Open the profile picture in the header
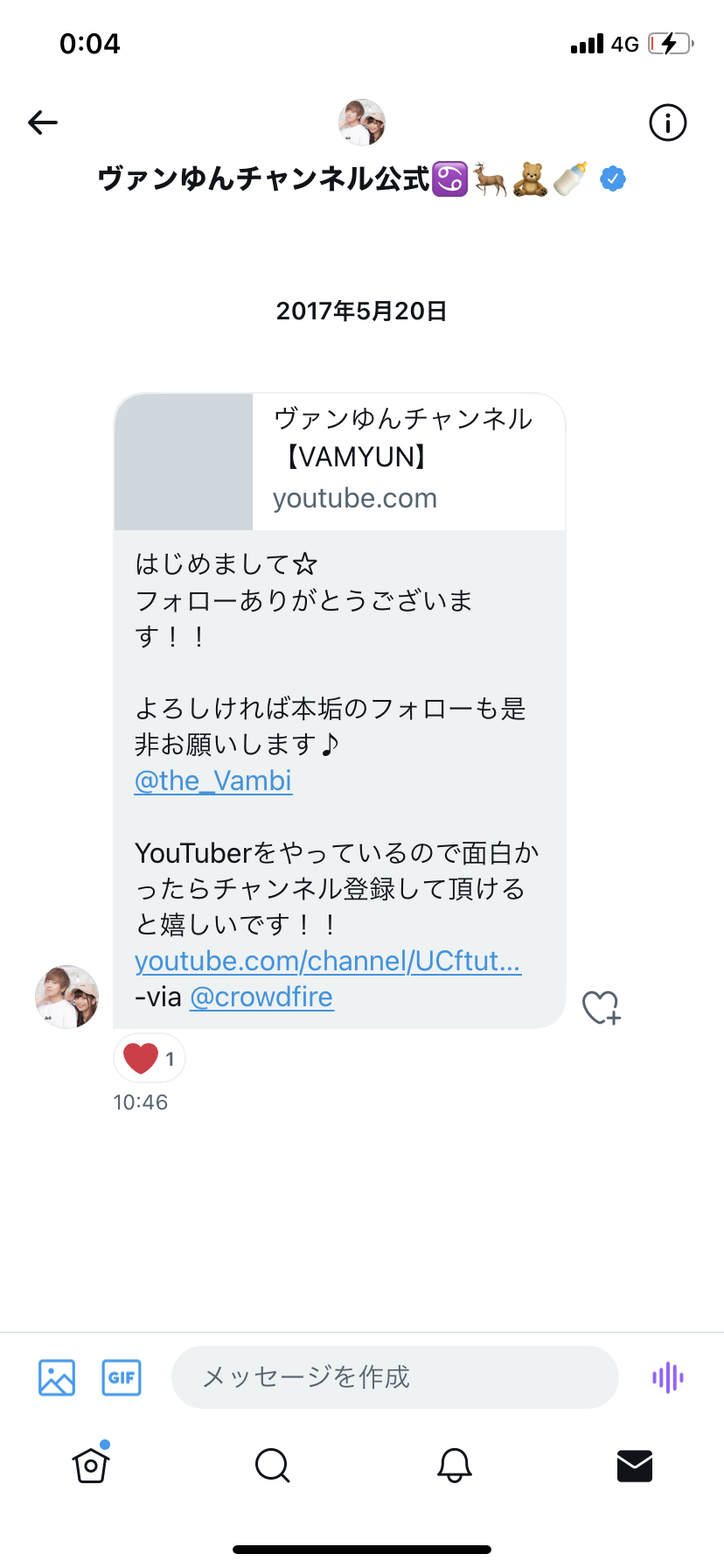 362,122
